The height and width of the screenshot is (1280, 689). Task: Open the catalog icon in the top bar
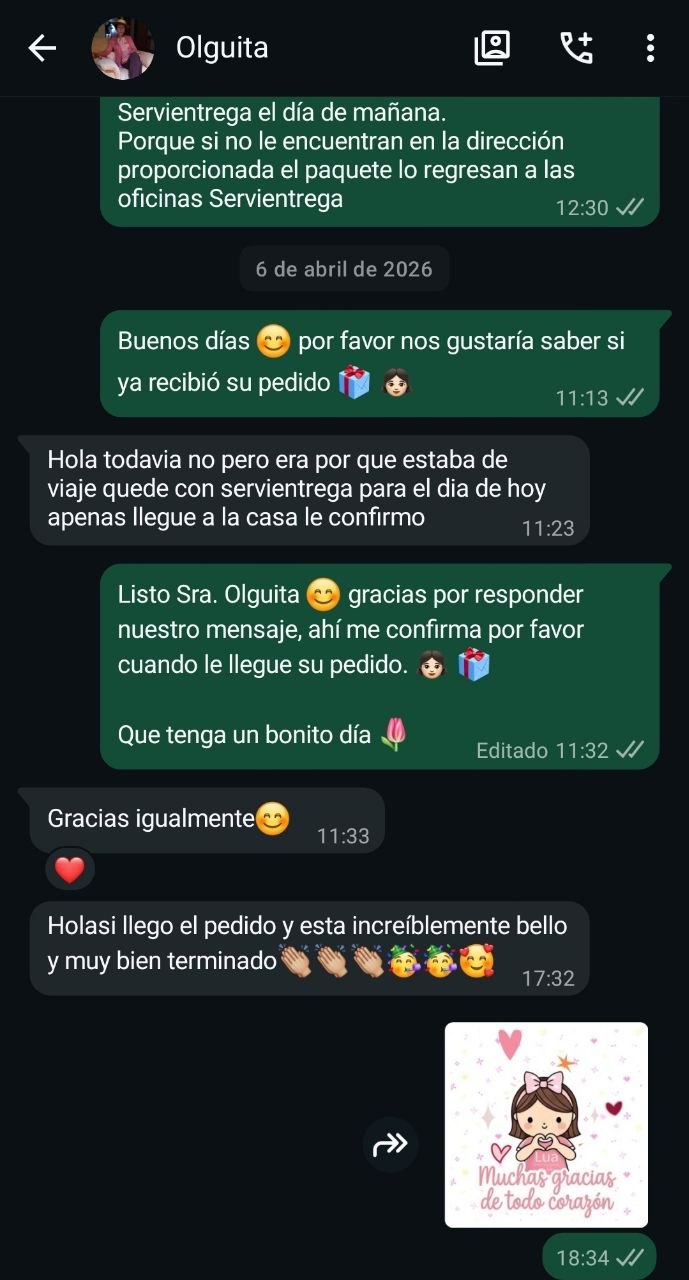(x=491, y=48)
